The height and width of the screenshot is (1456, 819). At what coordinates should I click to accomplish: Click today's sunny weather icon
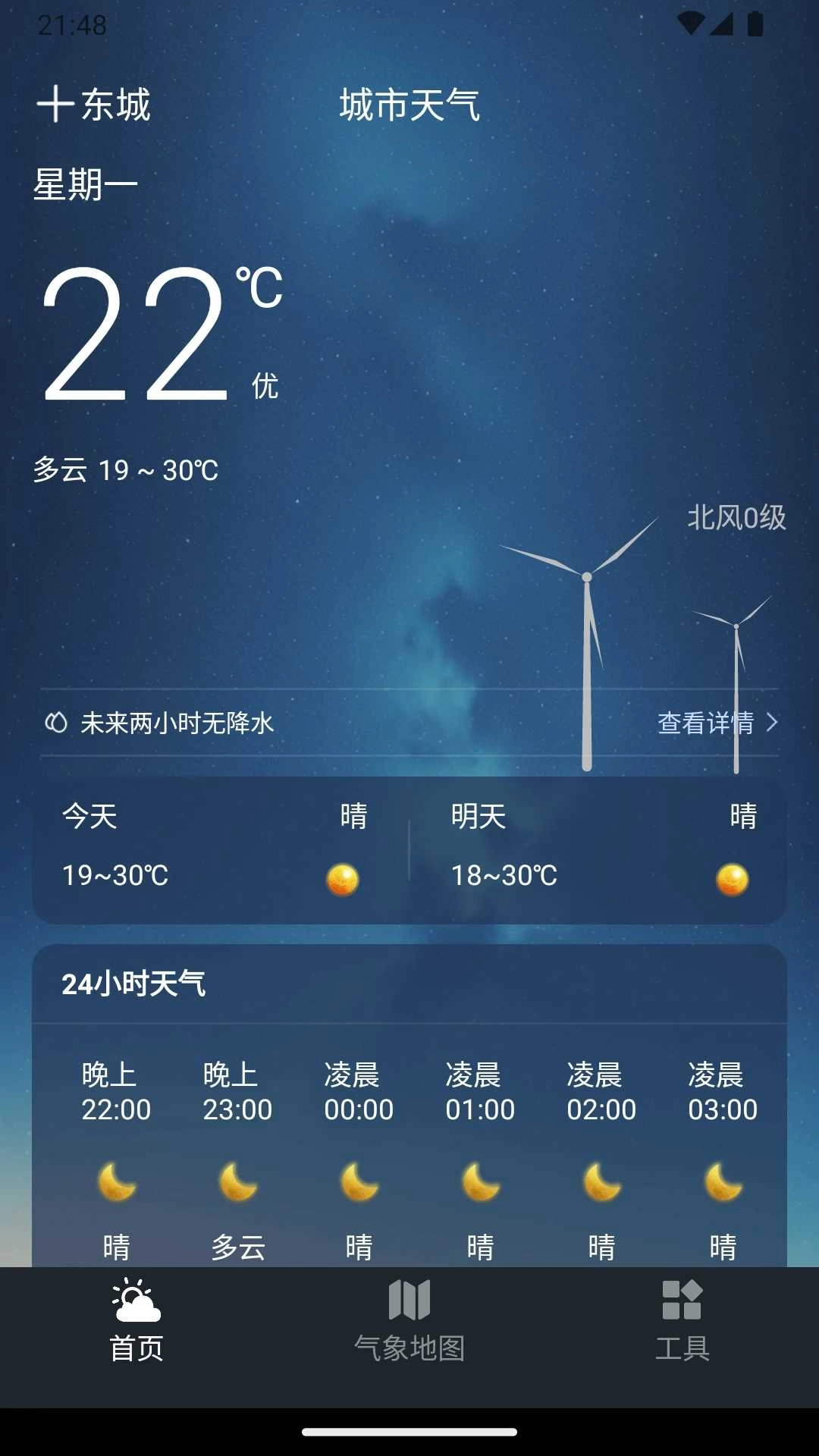[340, 877]
